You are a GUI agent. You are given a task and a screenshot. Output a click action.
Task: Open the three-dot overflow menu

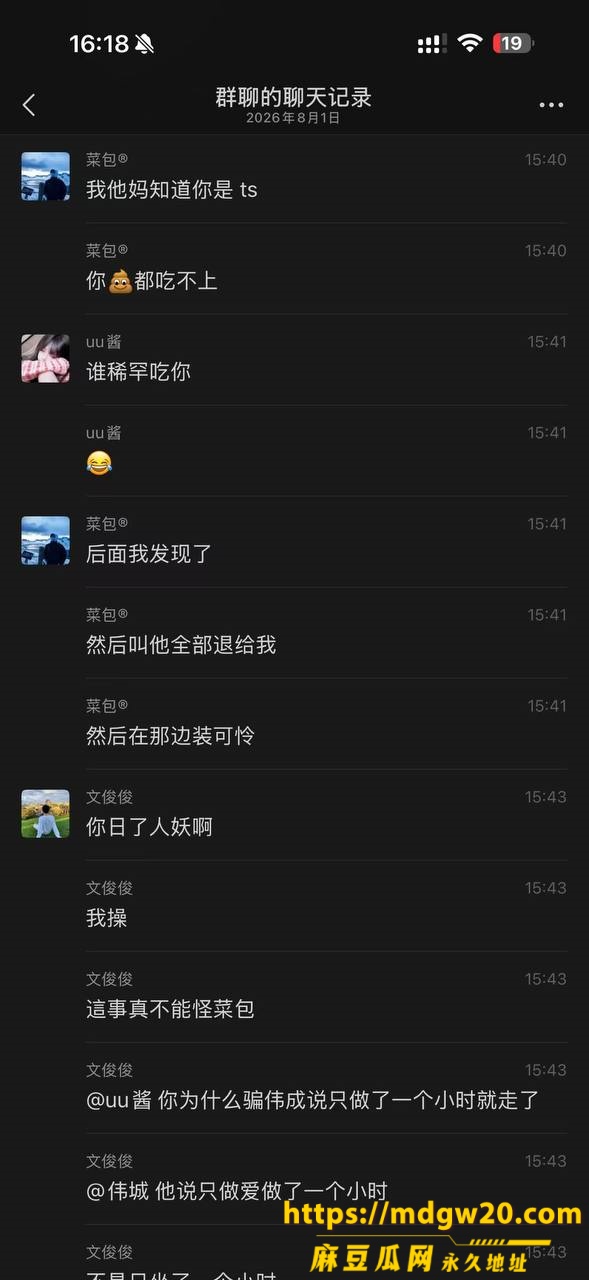point(551,105)
